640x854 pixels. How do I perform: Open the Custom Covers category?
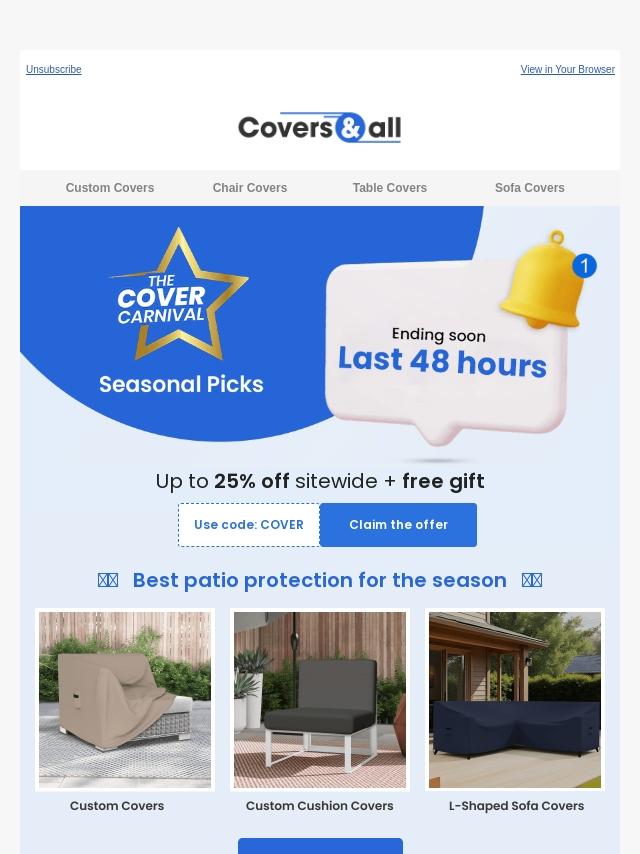(110, 188)
